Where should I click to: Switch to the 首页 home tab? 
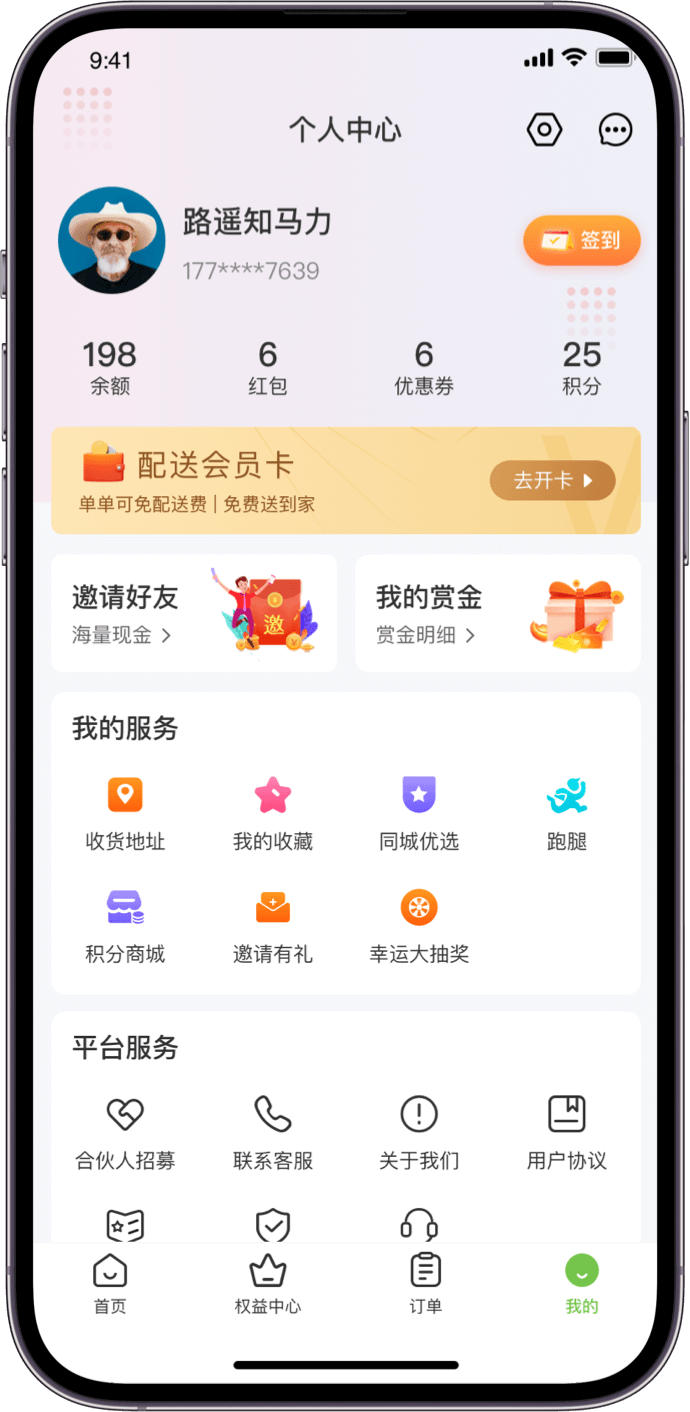coord(110,1284)
